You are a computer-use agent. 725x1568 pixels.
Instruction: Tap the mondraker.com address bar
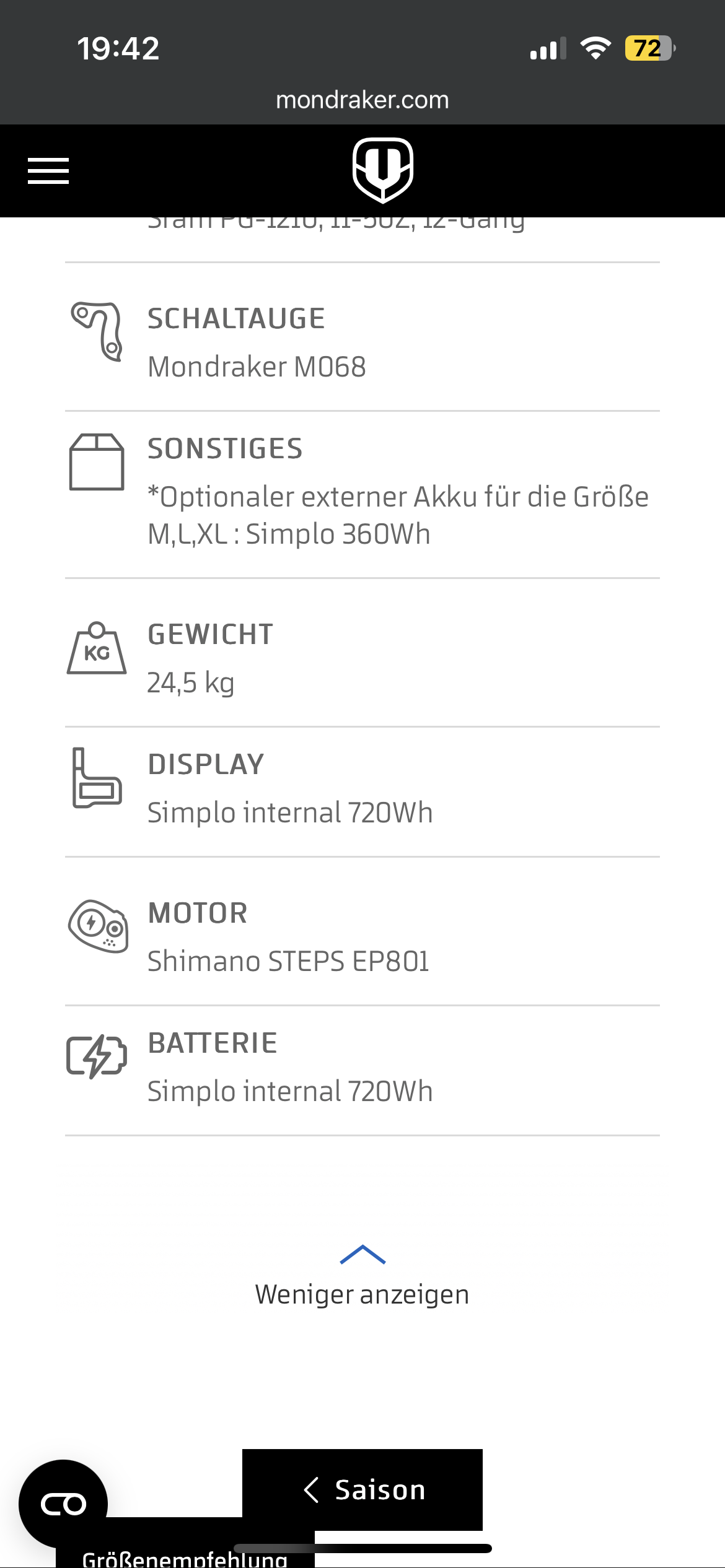pyautogui.click(x=362, y=100)
